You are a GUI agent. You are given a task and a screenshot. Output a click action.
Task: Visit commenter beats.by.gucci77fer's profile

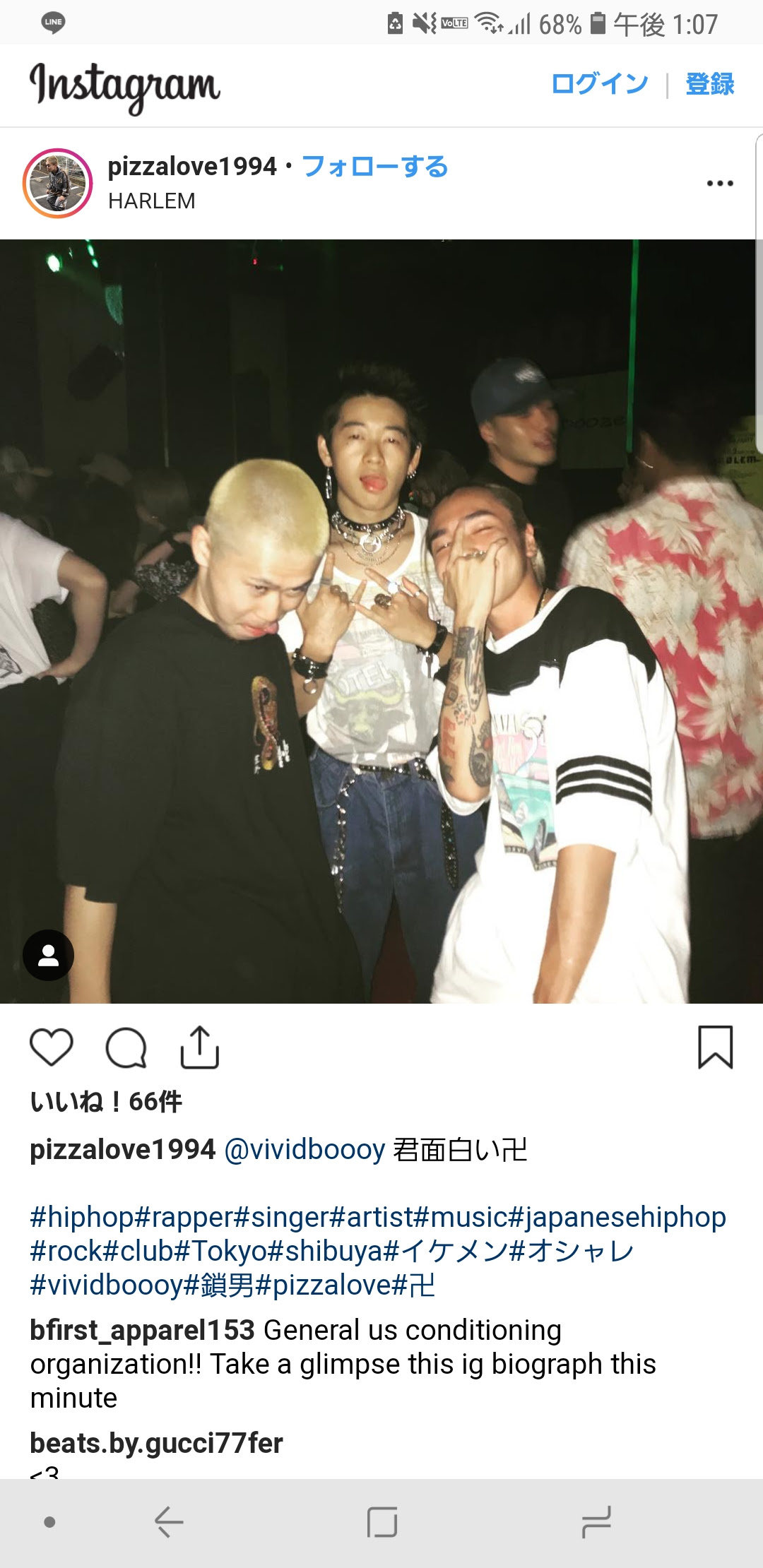click(x=156, y=1443)
